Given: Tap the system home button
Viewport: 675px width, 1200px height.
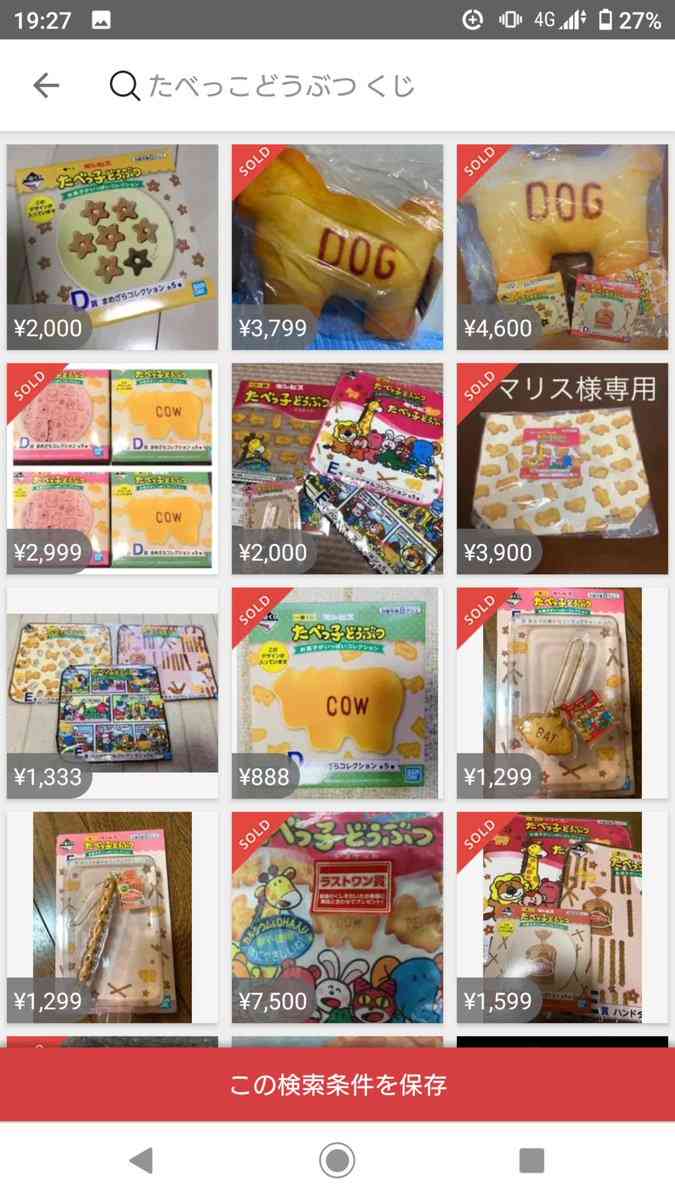Looking at the screenshot, I should [337, 1160].
